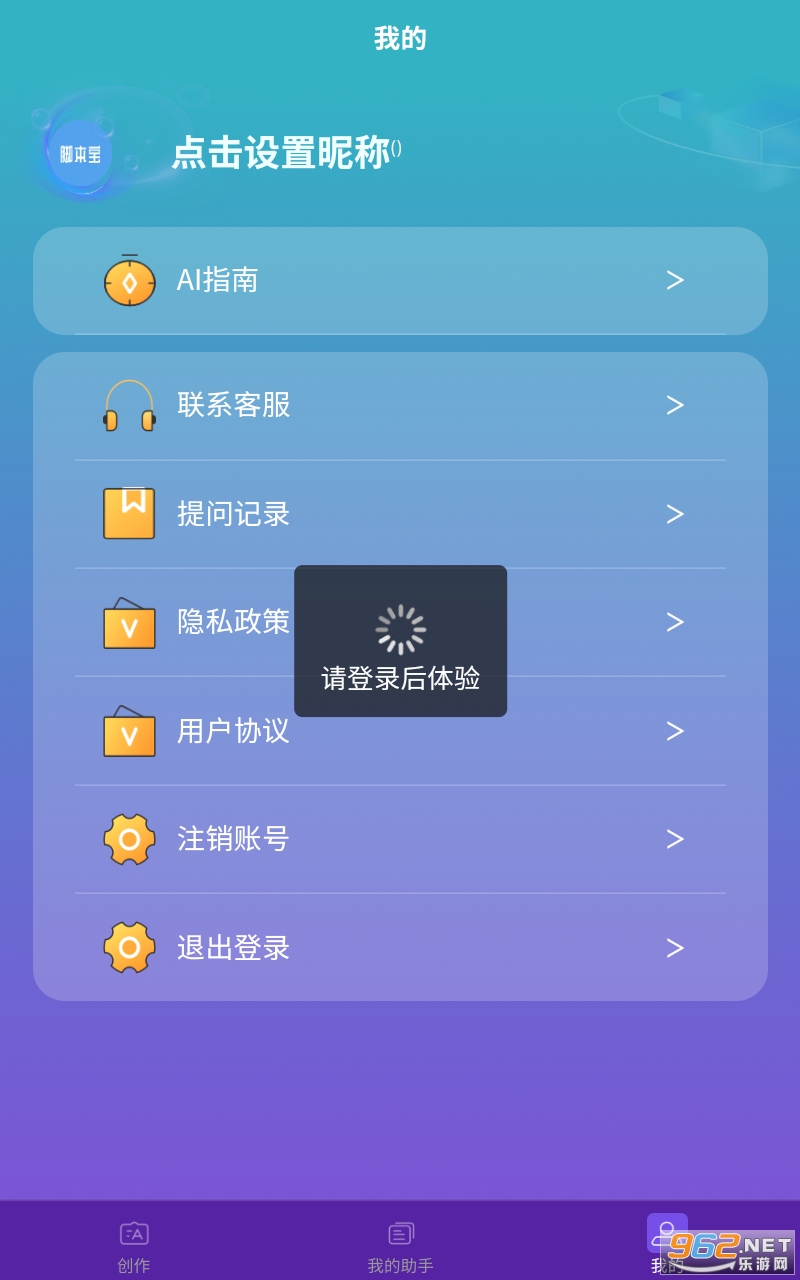View 提问记录 question history
The height and width of the screenshot is (1280, 800).
click(x=400, y=514)
